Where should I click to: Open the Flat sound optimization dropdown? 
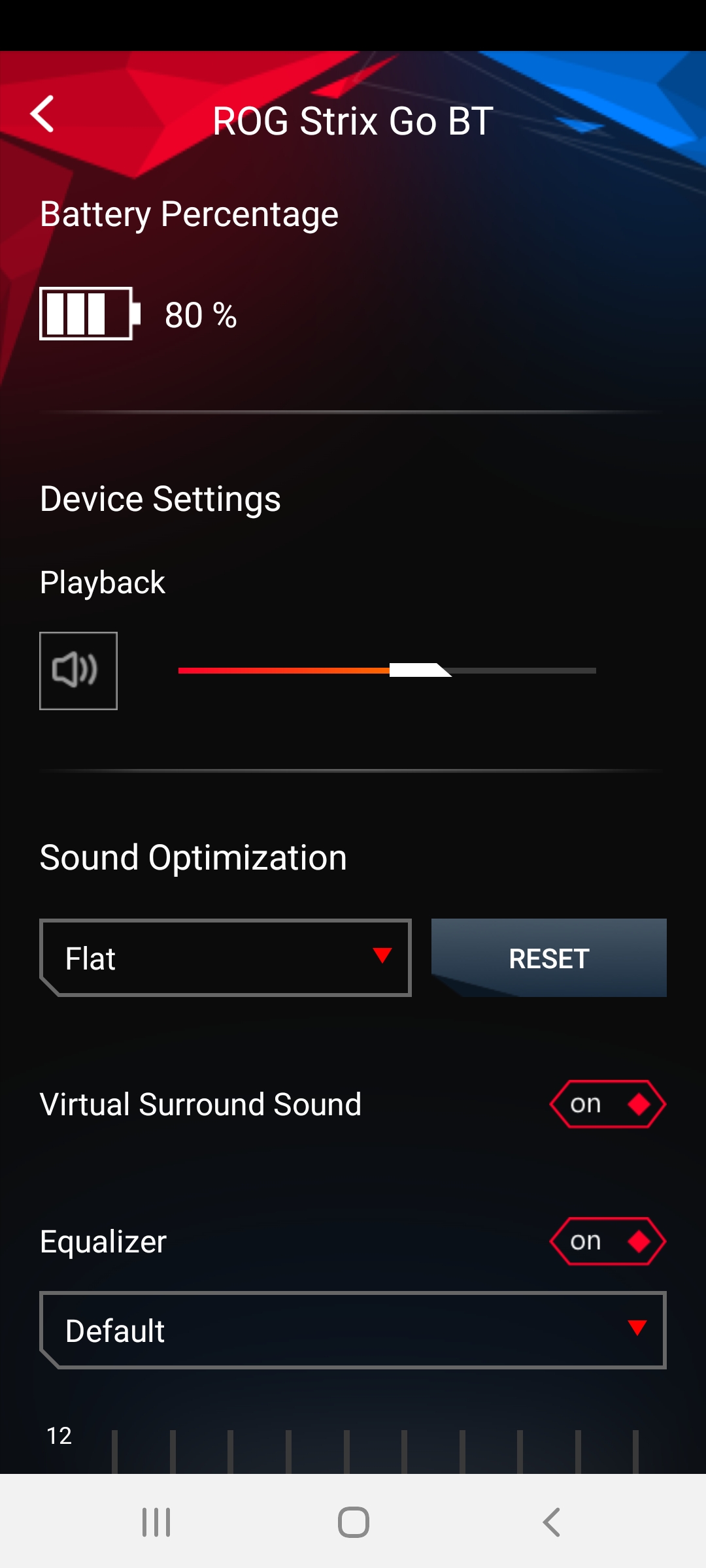pos(226,958)
